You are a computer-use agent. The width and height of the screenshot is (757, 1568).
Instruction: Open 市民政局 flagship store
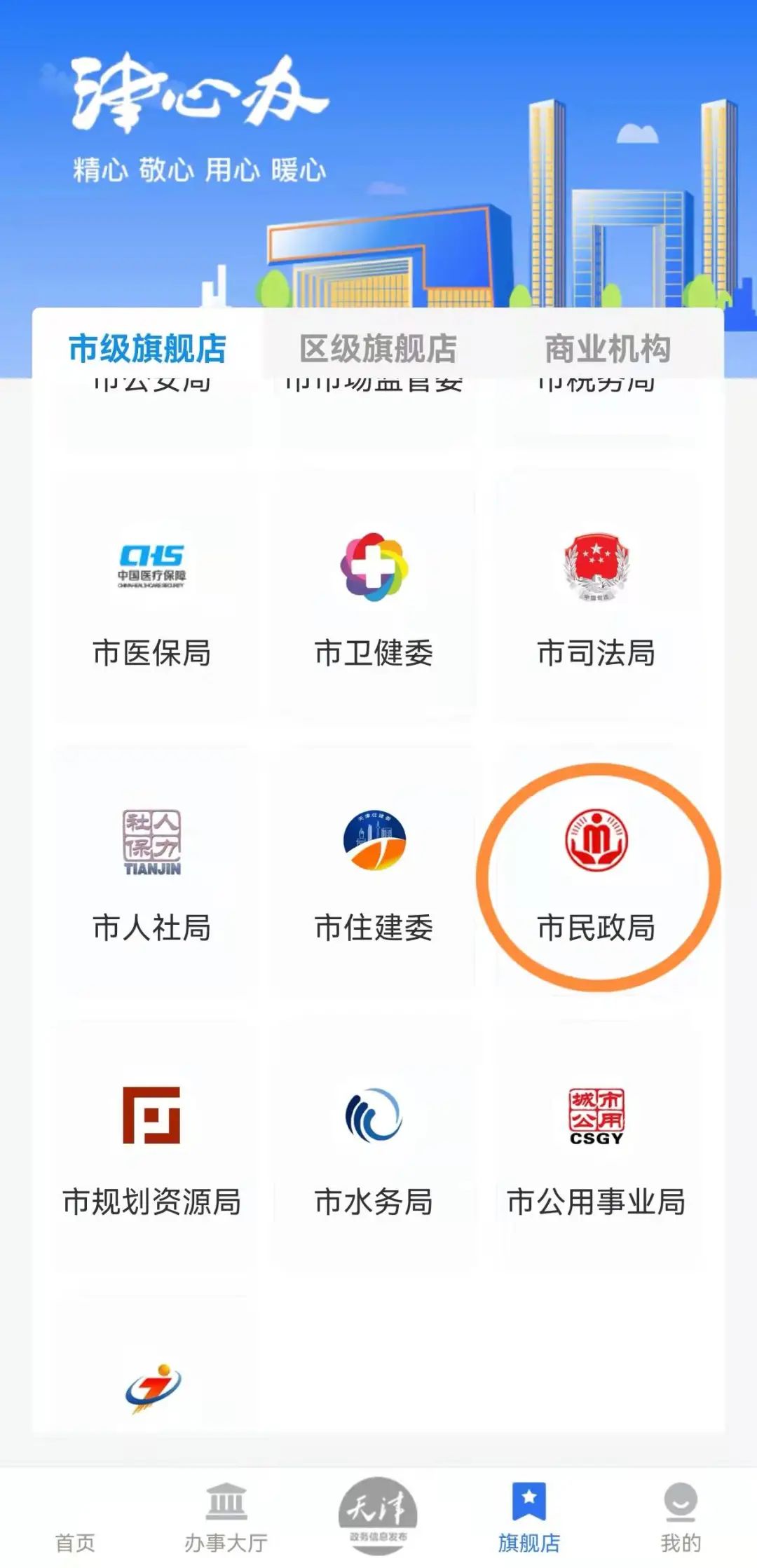tap(596, 874)
